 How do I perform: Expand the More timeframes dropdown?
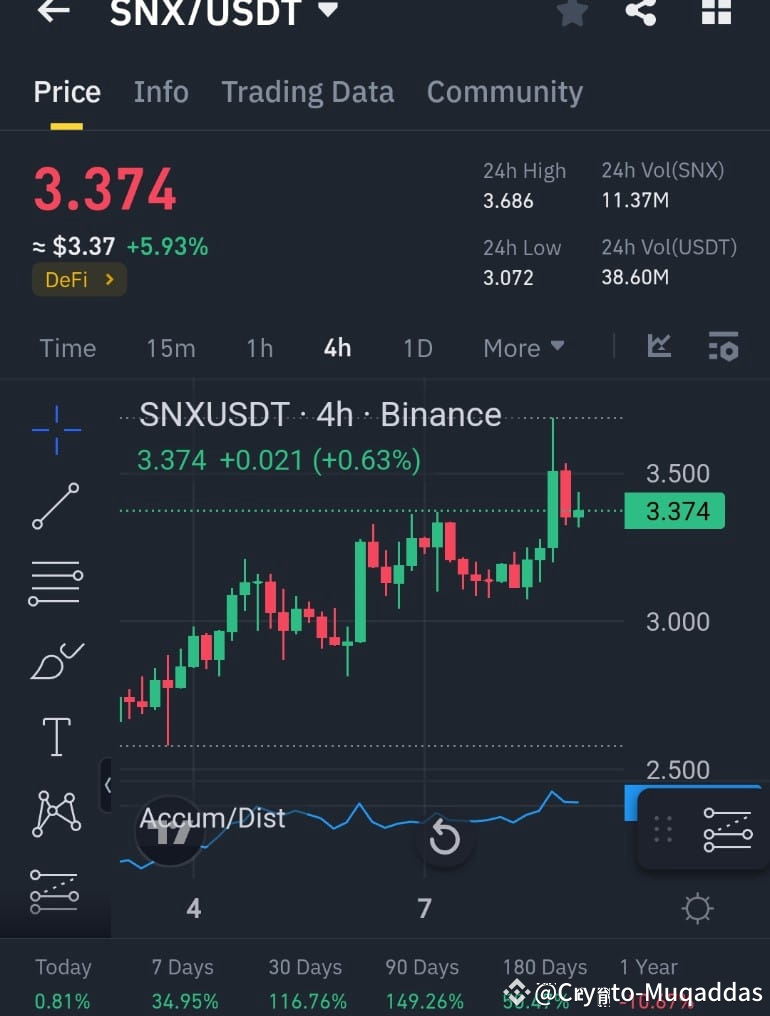click(x=523, y=347)
